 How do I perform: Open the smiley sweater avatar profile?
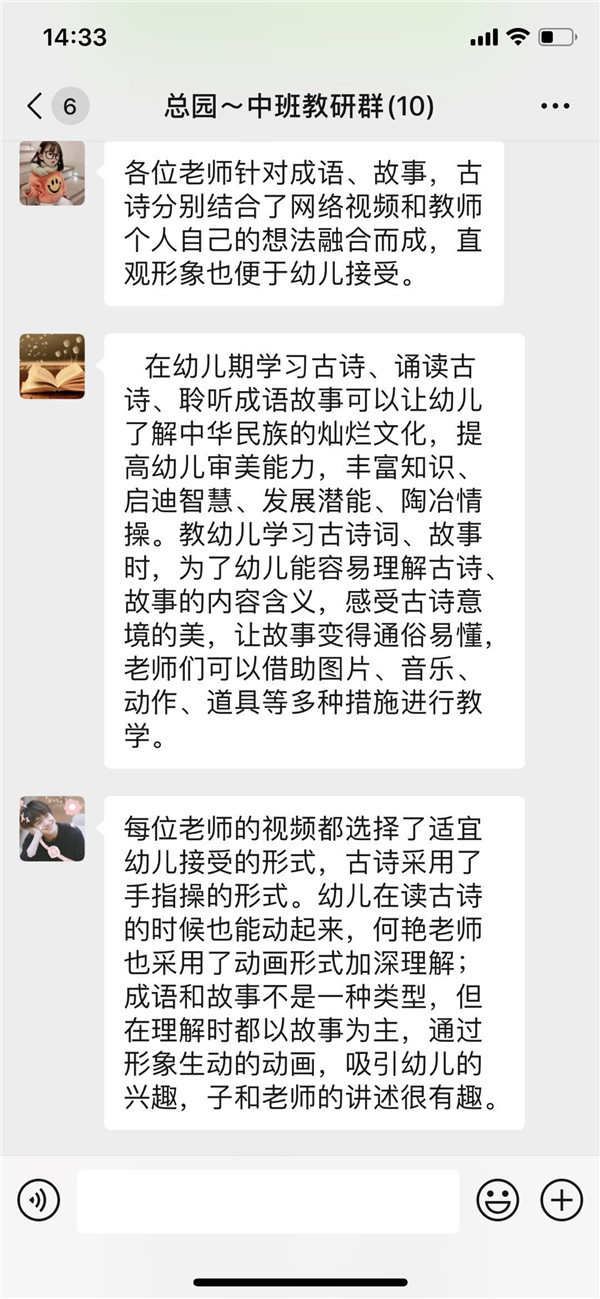[52, 173]
